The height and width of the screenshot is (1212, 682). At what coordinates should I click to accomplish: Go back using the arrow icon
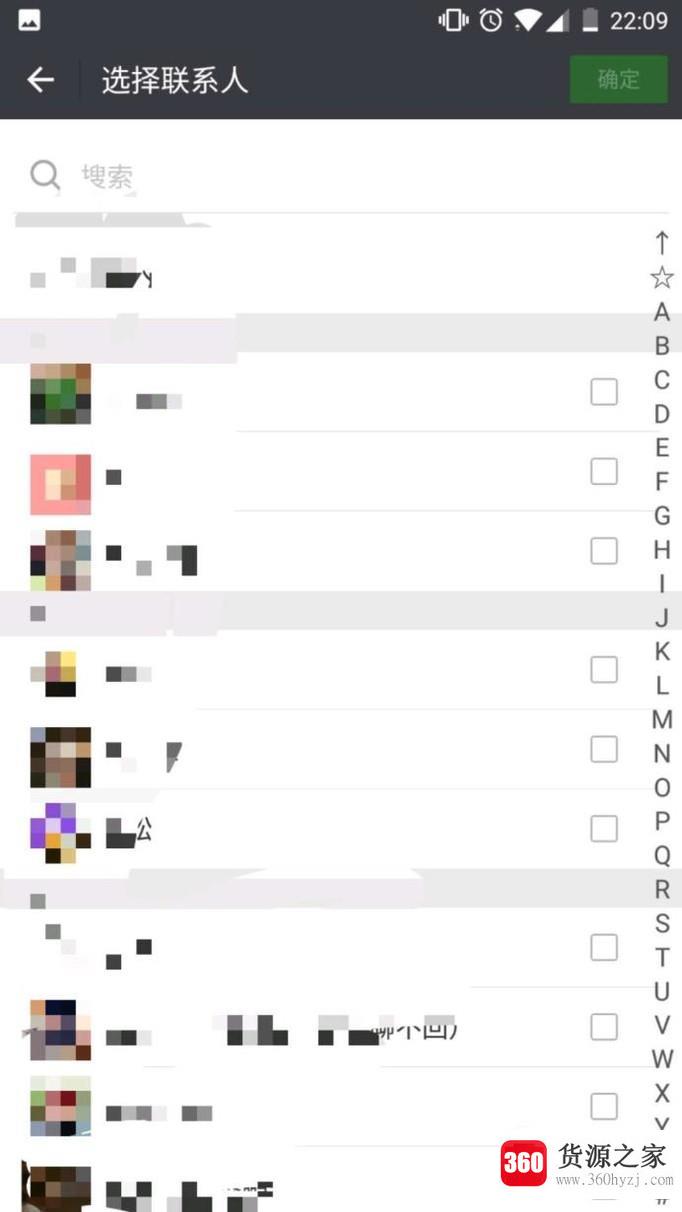[41, 80]
